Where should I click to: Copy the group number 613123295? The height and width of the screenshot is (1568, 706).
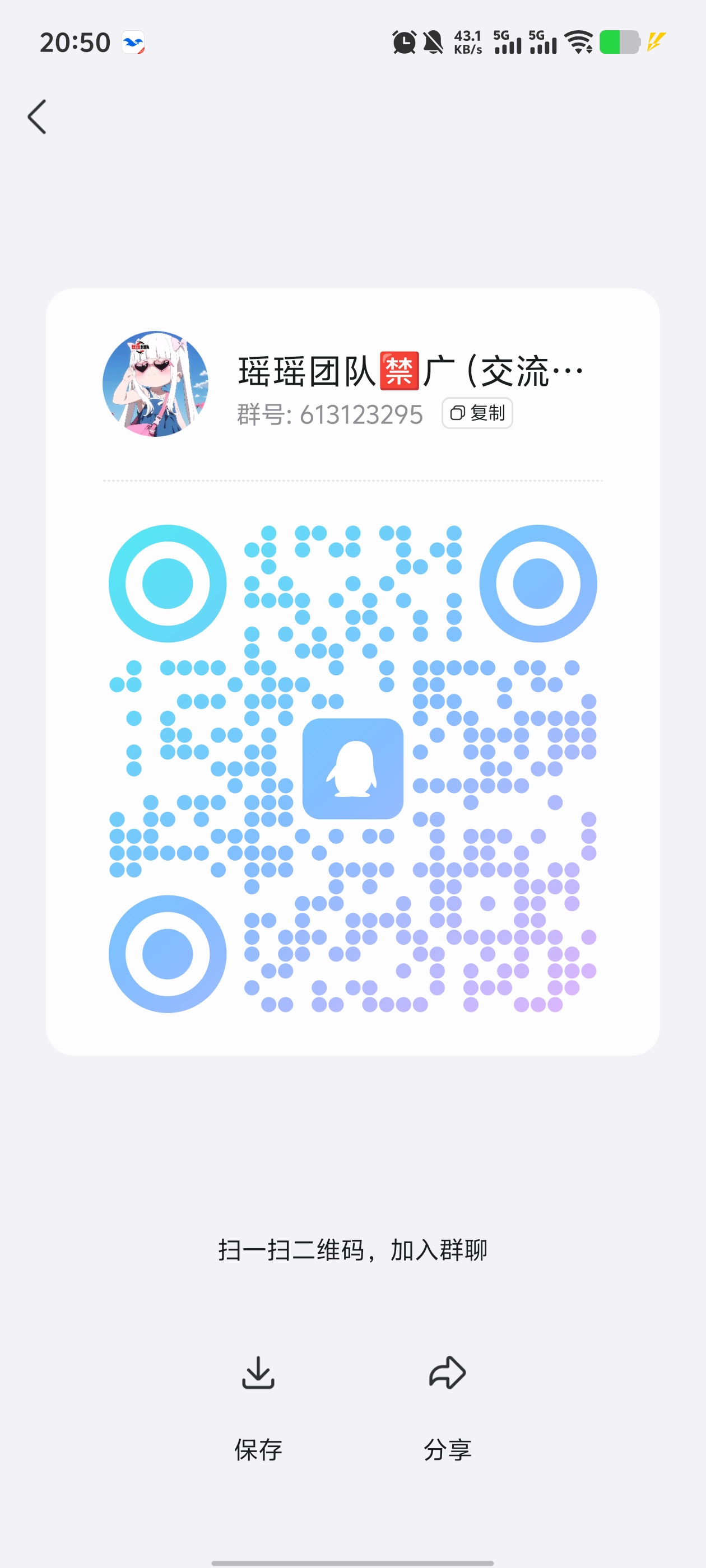(477, 413)
